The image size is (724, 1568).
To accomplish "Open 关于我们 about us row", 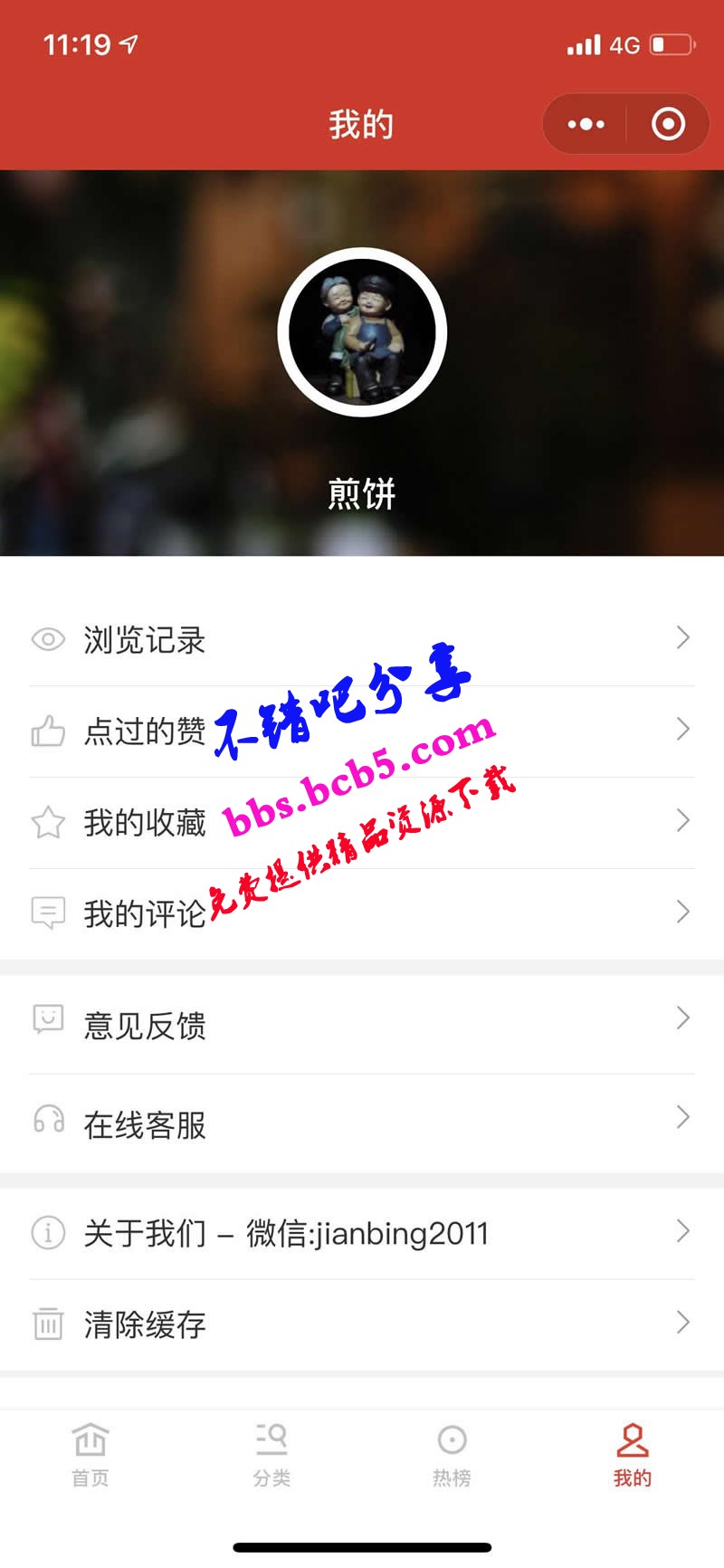I will pos(362,1233).
